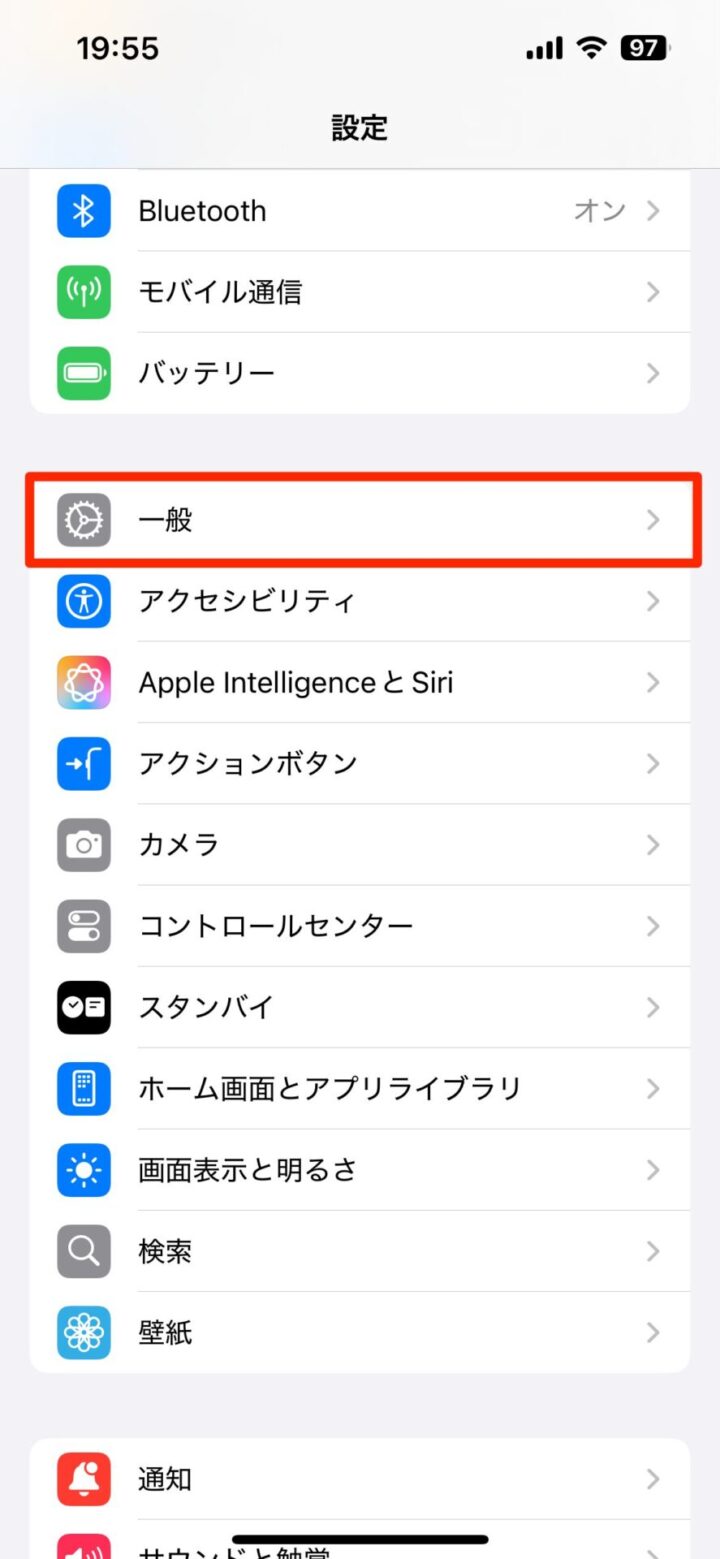Open スタンバイ settings
Viewport: 720px width, 1559px height.
point(360,1007)
